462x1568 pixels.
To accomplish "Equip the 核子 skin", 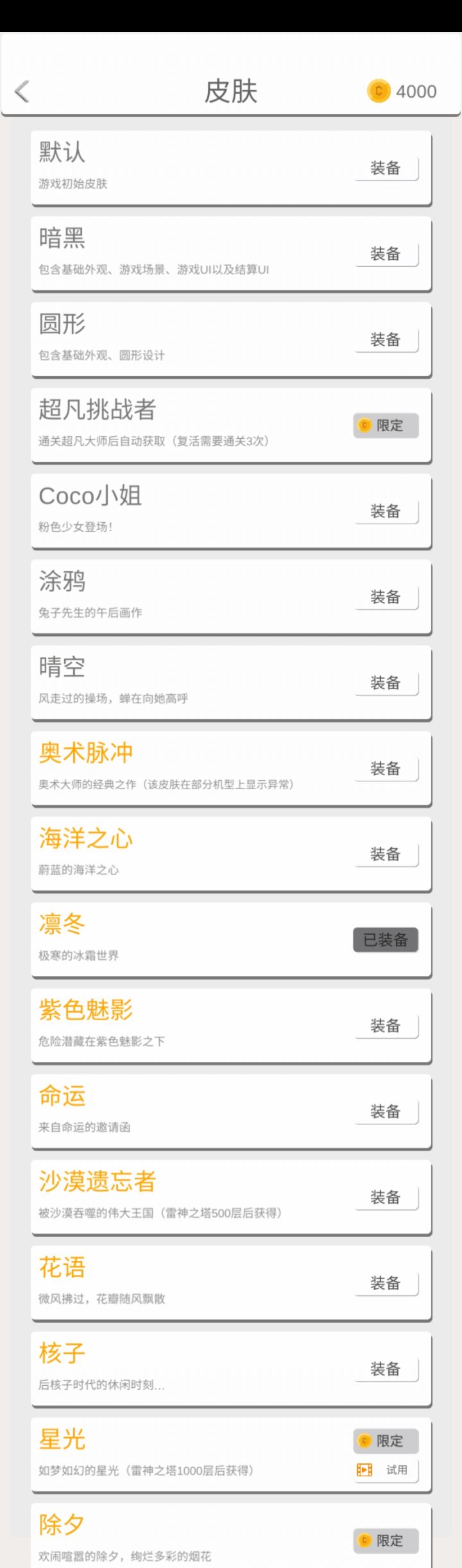I will click(386, 1369).
